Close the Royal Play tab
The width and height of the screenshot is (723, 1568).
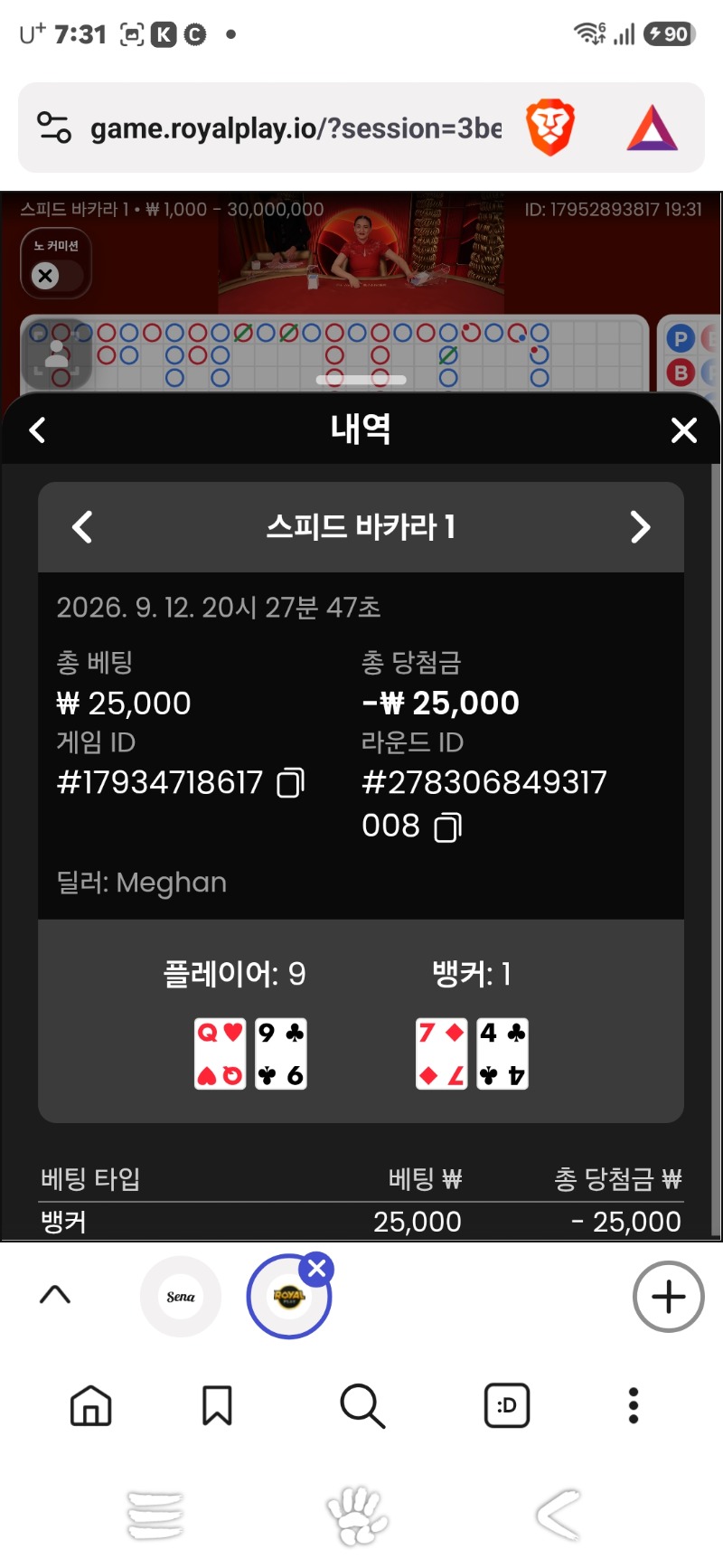[317, 1269]
